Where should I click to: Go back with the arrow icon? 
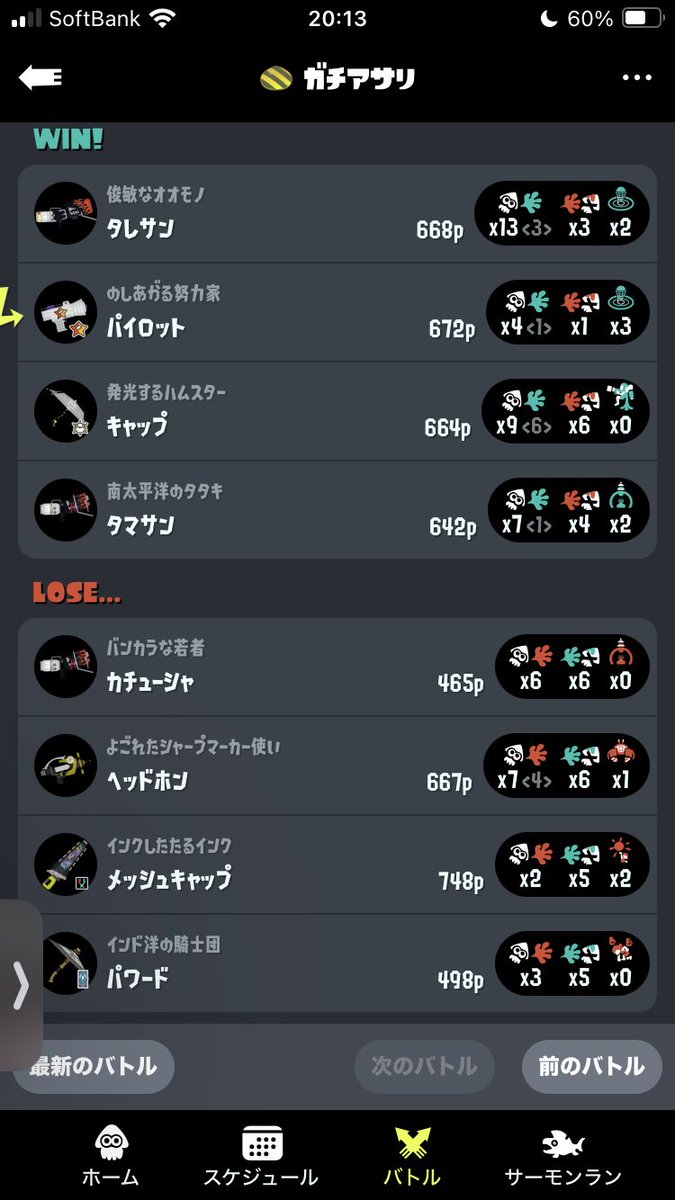[40, 78]
